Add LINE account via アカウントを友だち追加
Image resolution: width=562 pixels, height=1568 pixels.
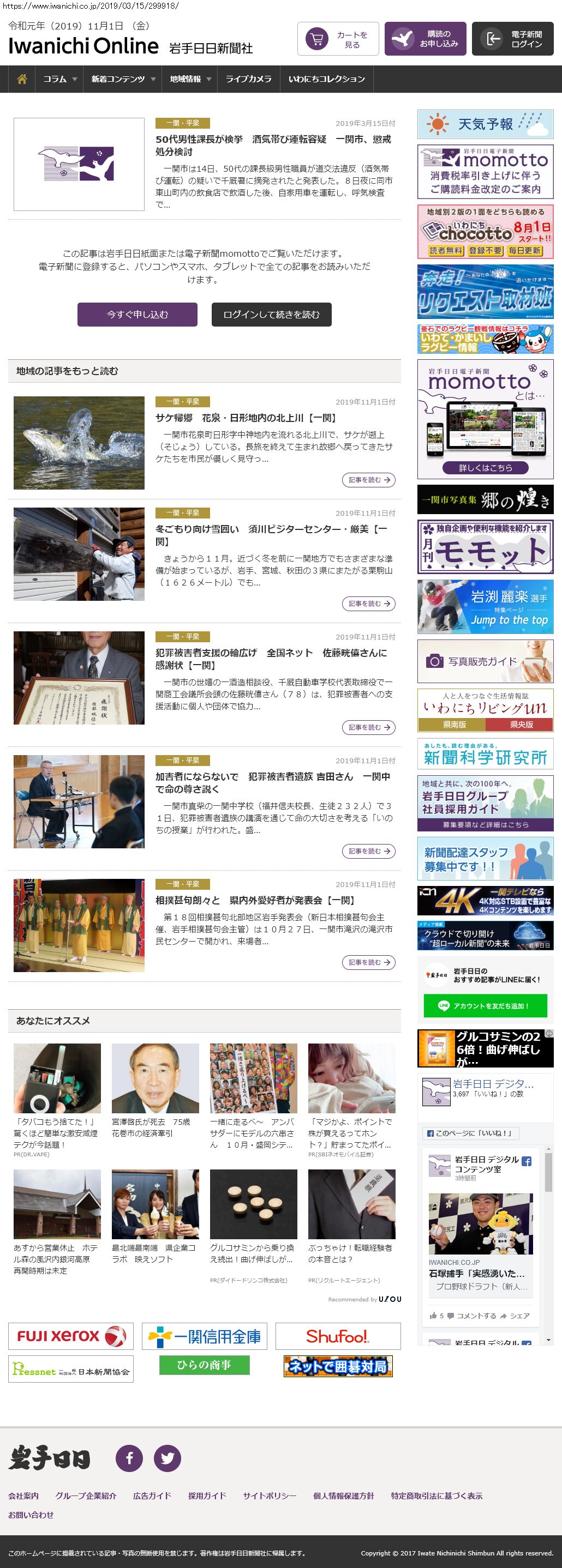[485, 1006]
